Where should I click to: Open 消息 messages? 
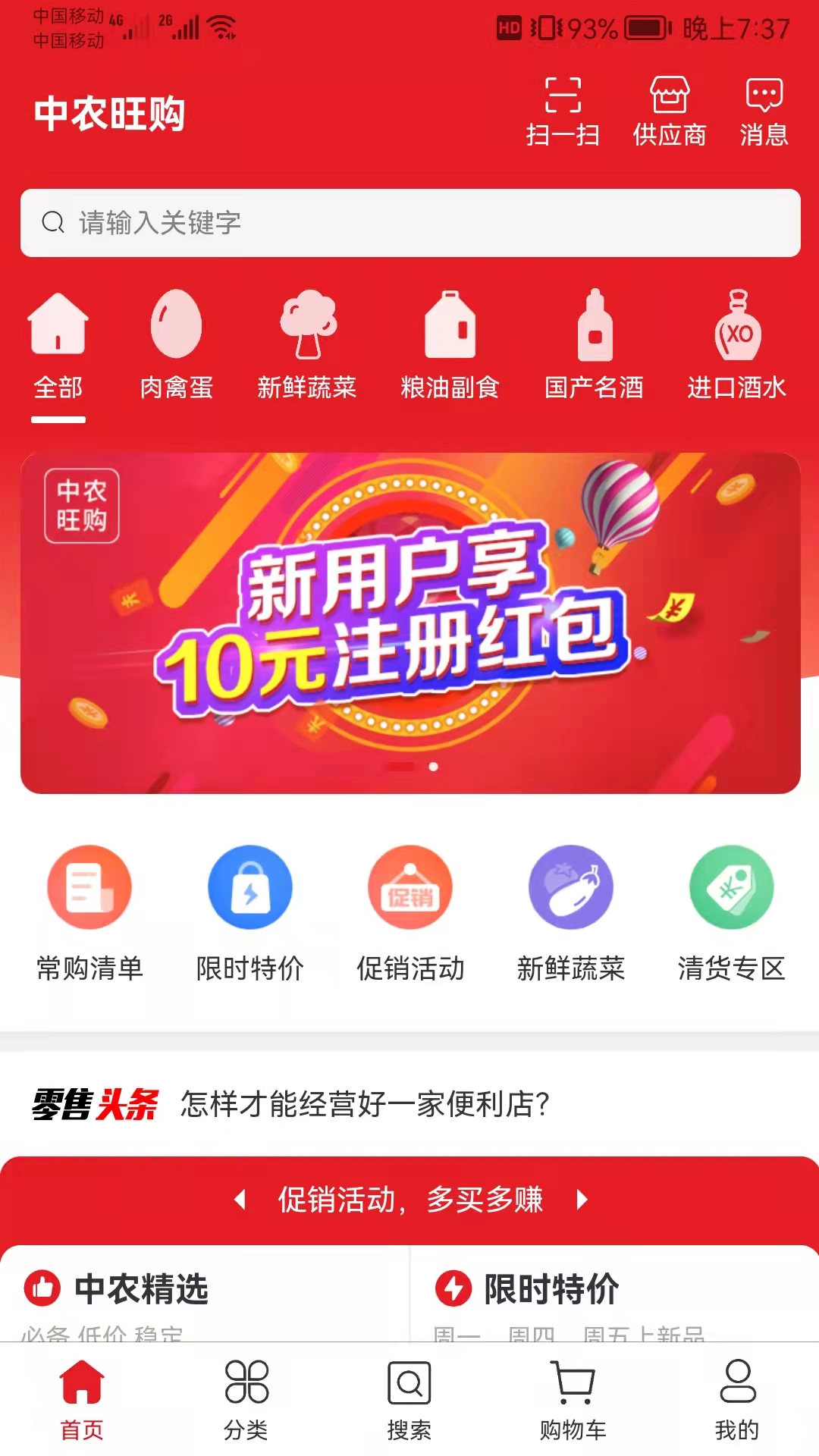point(764,111)
